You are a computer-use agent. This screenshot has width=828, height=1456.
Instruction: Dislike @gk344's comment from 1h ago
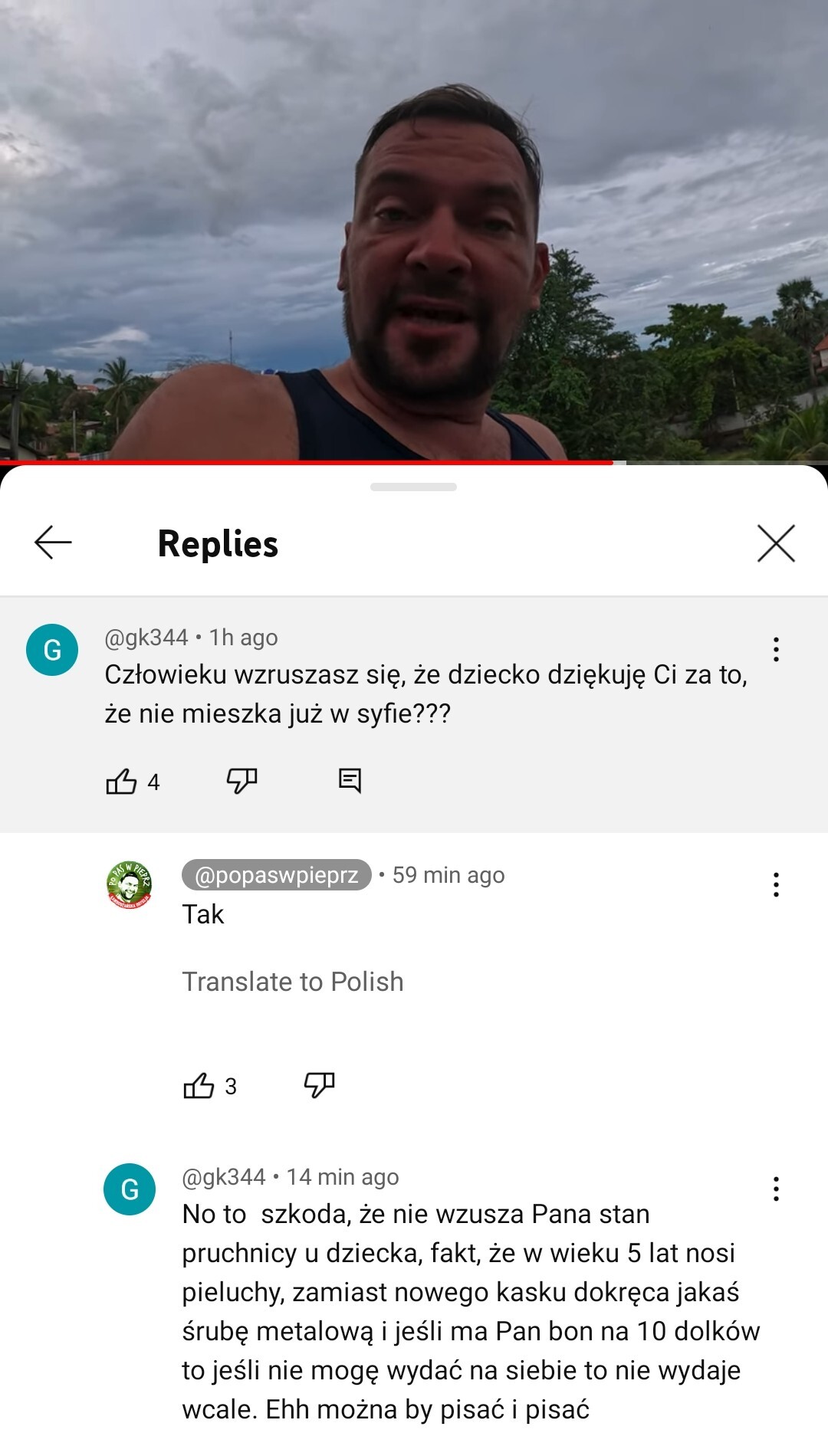point(242,781)
